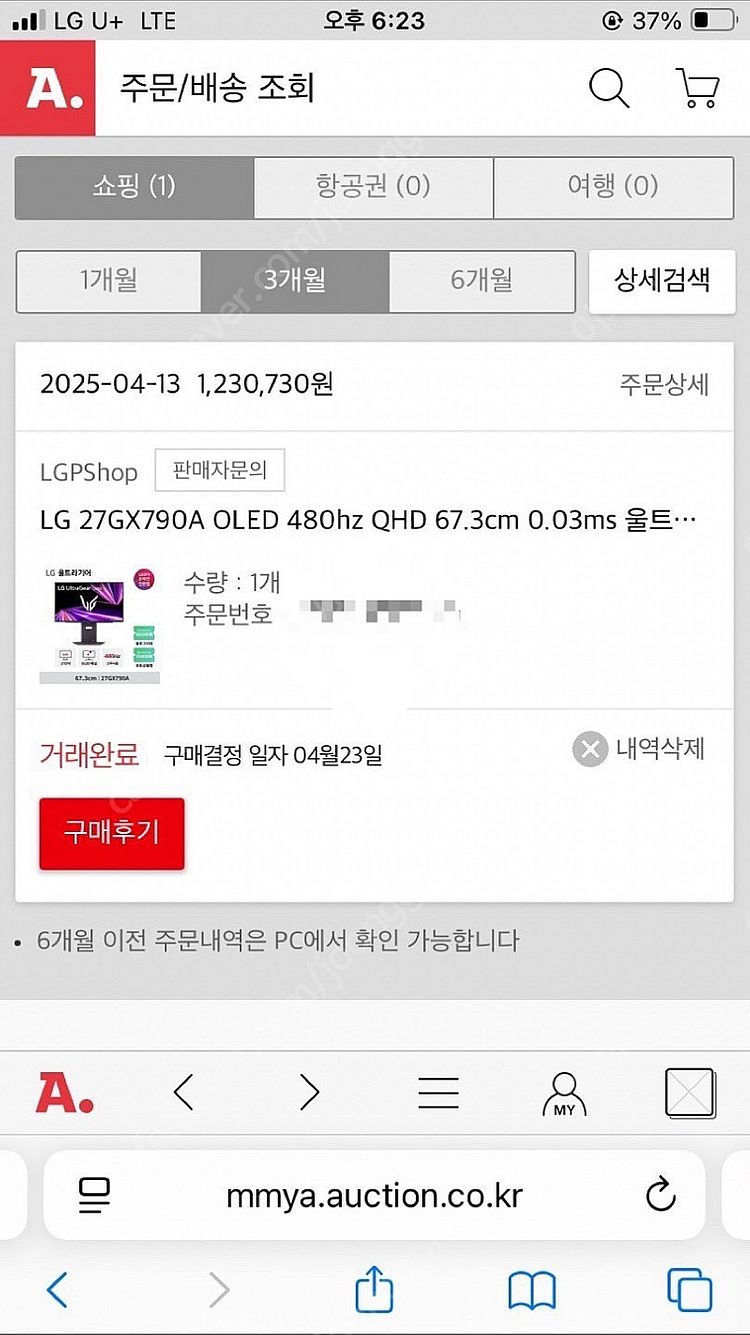Open the search magnifier icon
This screenshot has height=1335, width=750.
click(608, 88)
